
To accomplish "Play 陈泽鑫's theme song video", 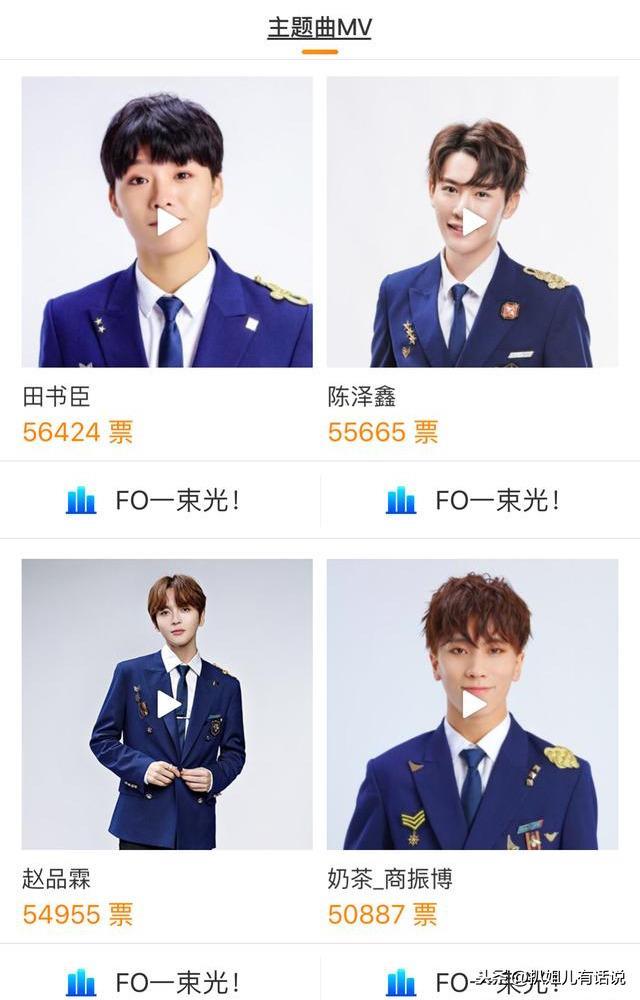I will (473, 222).
